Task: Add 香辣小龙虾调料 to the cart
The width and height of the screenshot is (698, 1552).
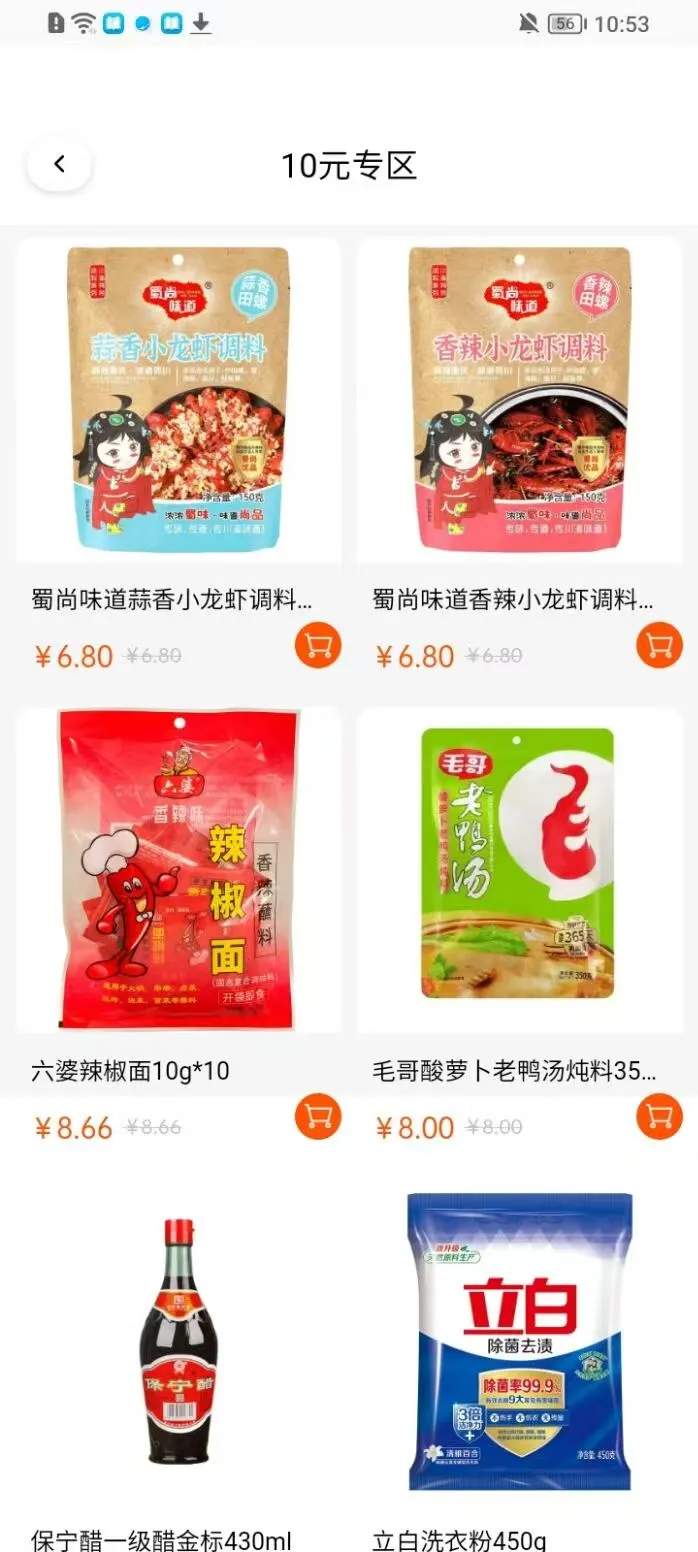Action: 659,645
